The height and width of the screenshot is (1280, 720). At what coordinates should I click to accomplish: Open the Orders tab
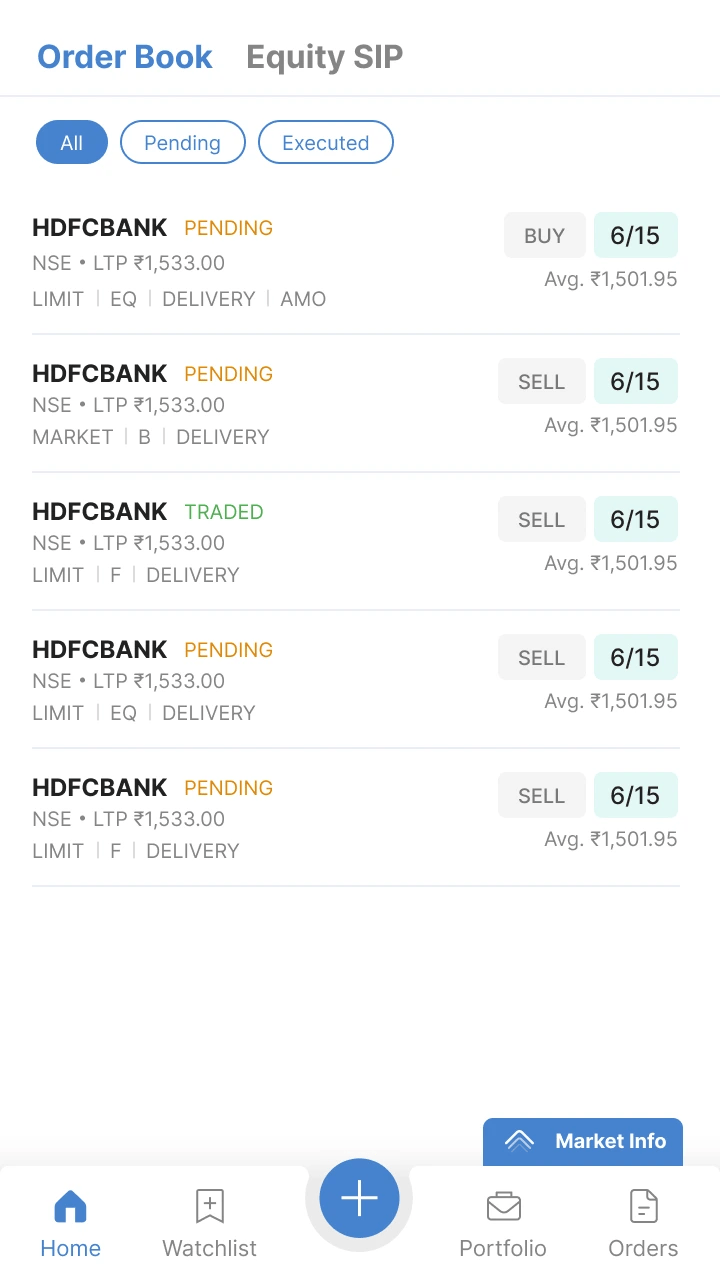point(643,1223)
